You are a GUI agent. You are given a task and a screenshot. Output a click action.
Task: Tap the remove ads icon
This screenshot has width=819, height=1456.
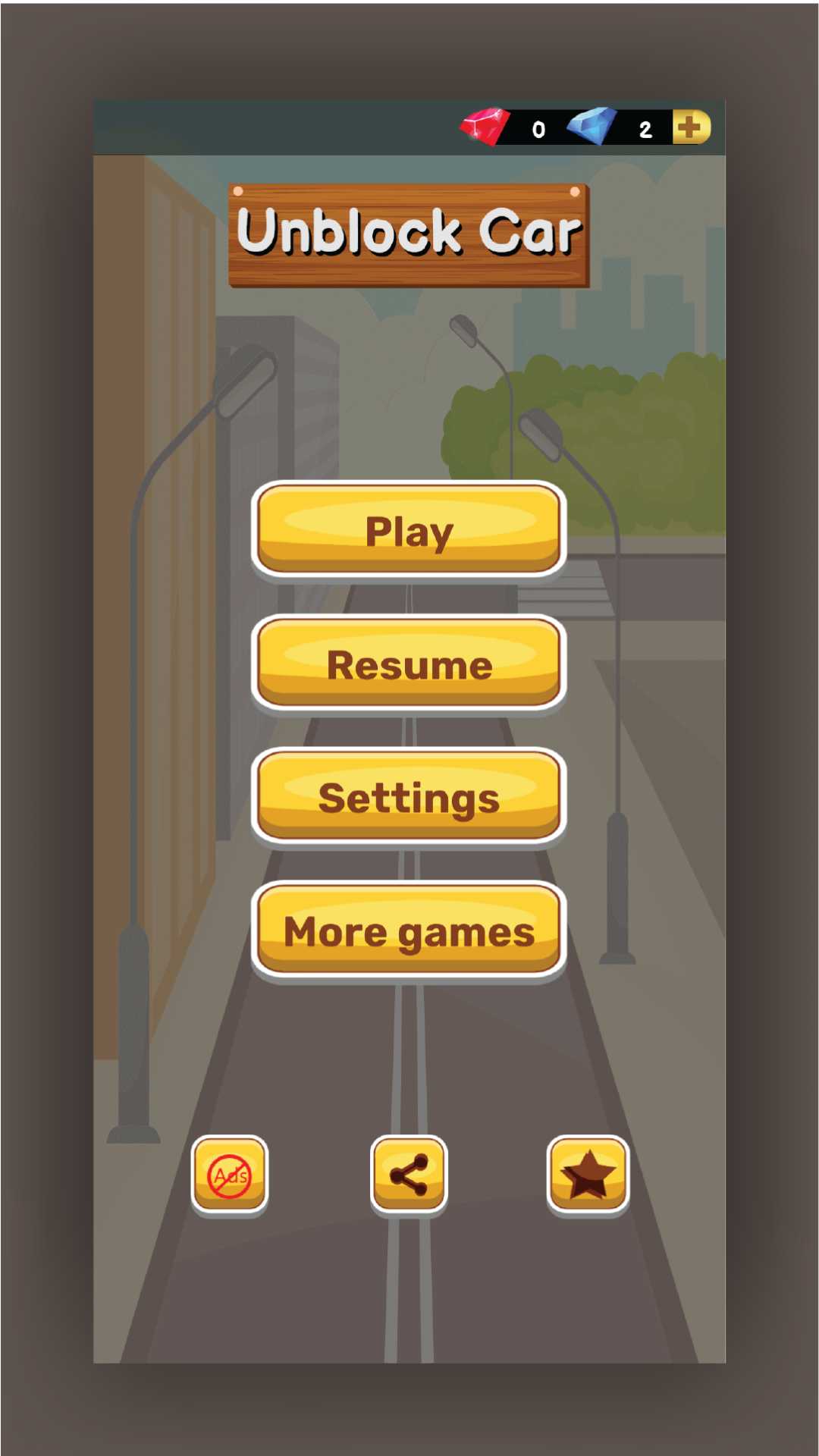click(x=230, y=1175)
